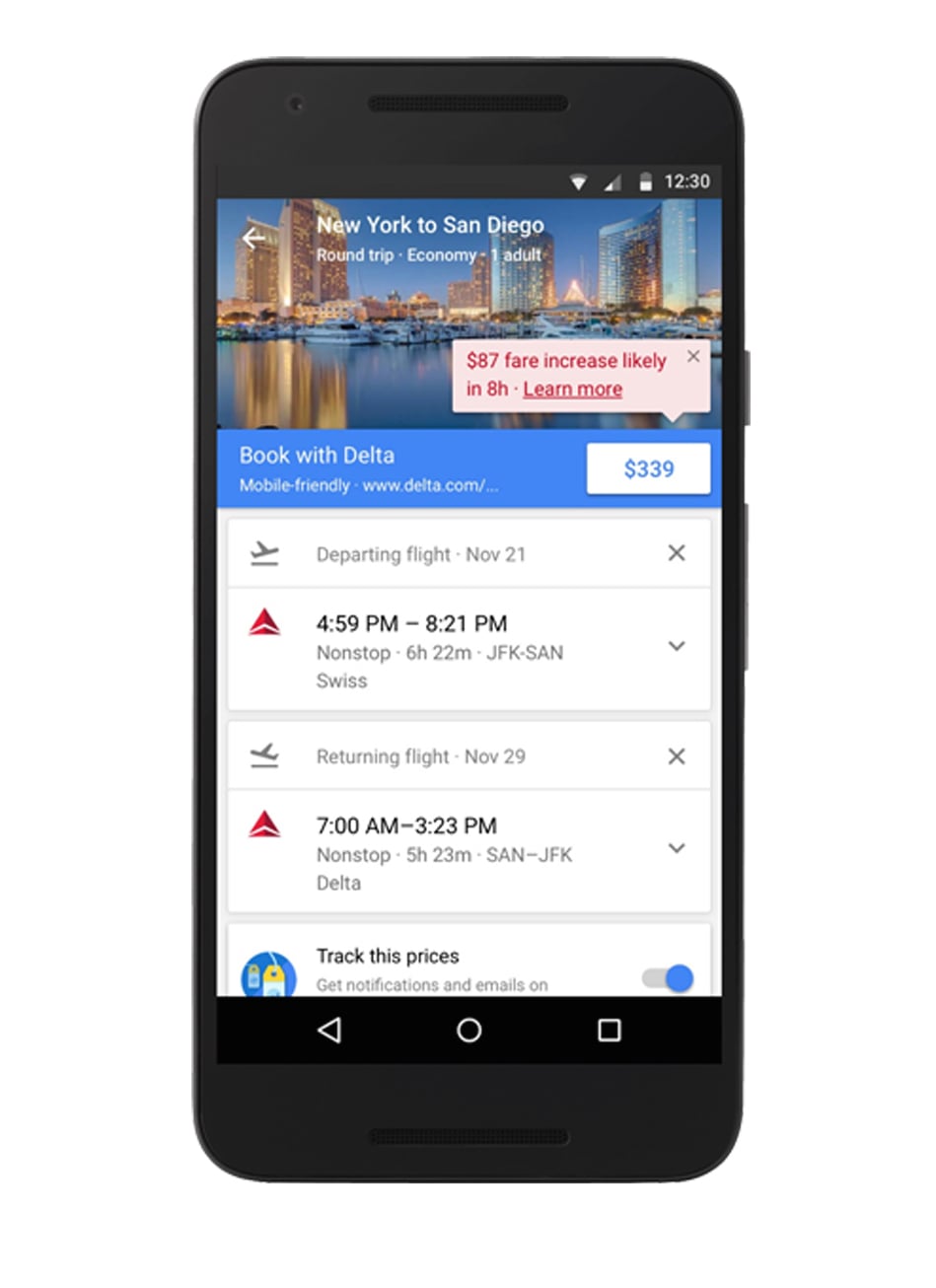Image resolution: width=936 pixels, height=1288 pixels.
Task: Dismiss the fare increase alert
Action: coord(693,356)
